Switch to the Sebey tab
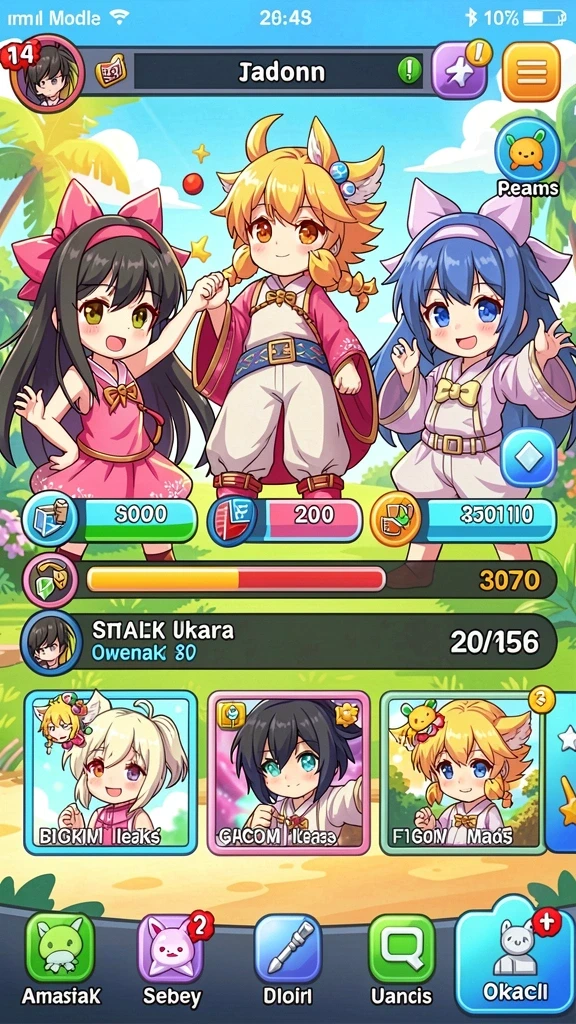The height and width of the screenshot is (1024, 576). (169, 959)
